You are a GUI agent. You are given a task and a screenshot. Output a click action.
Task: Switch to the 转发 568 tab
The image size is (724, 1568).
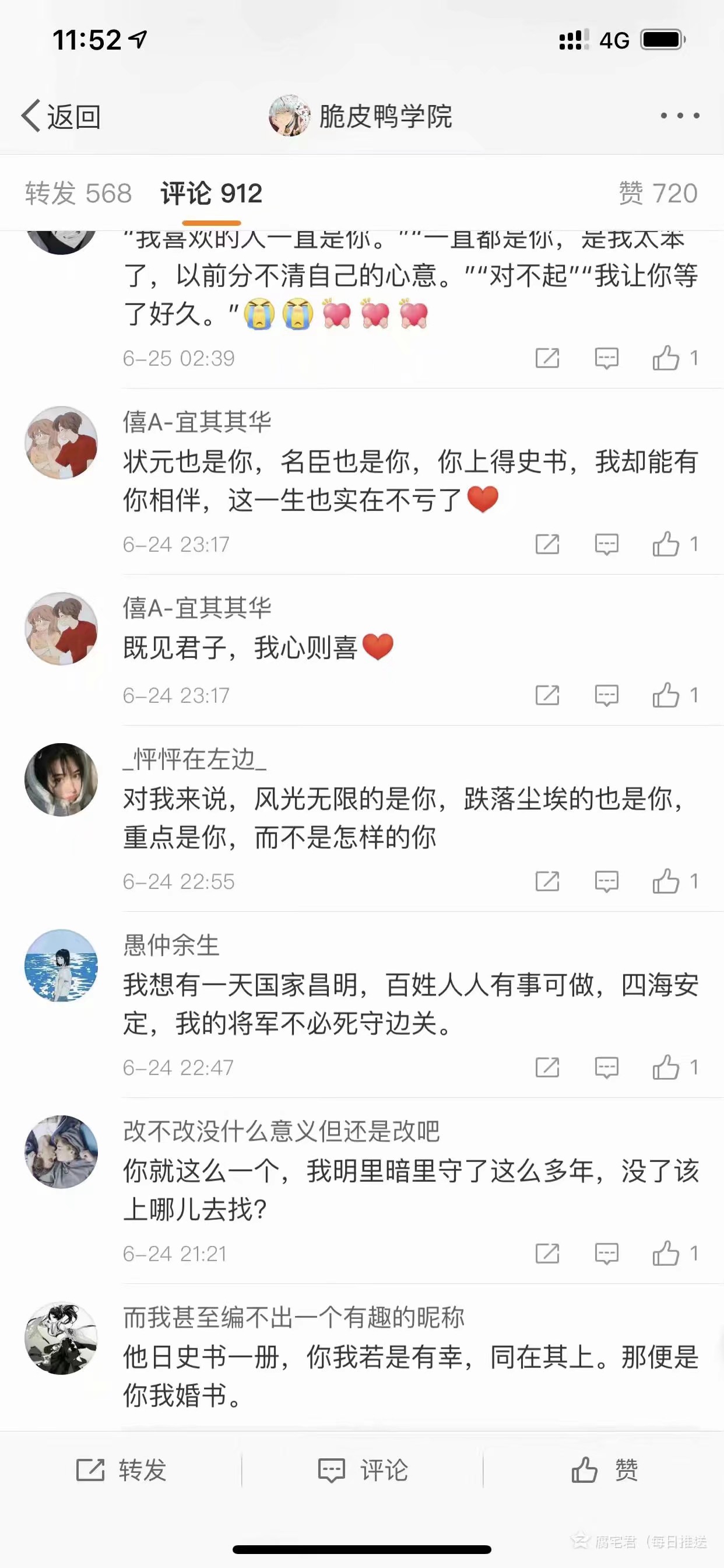(x=78, y=194)
